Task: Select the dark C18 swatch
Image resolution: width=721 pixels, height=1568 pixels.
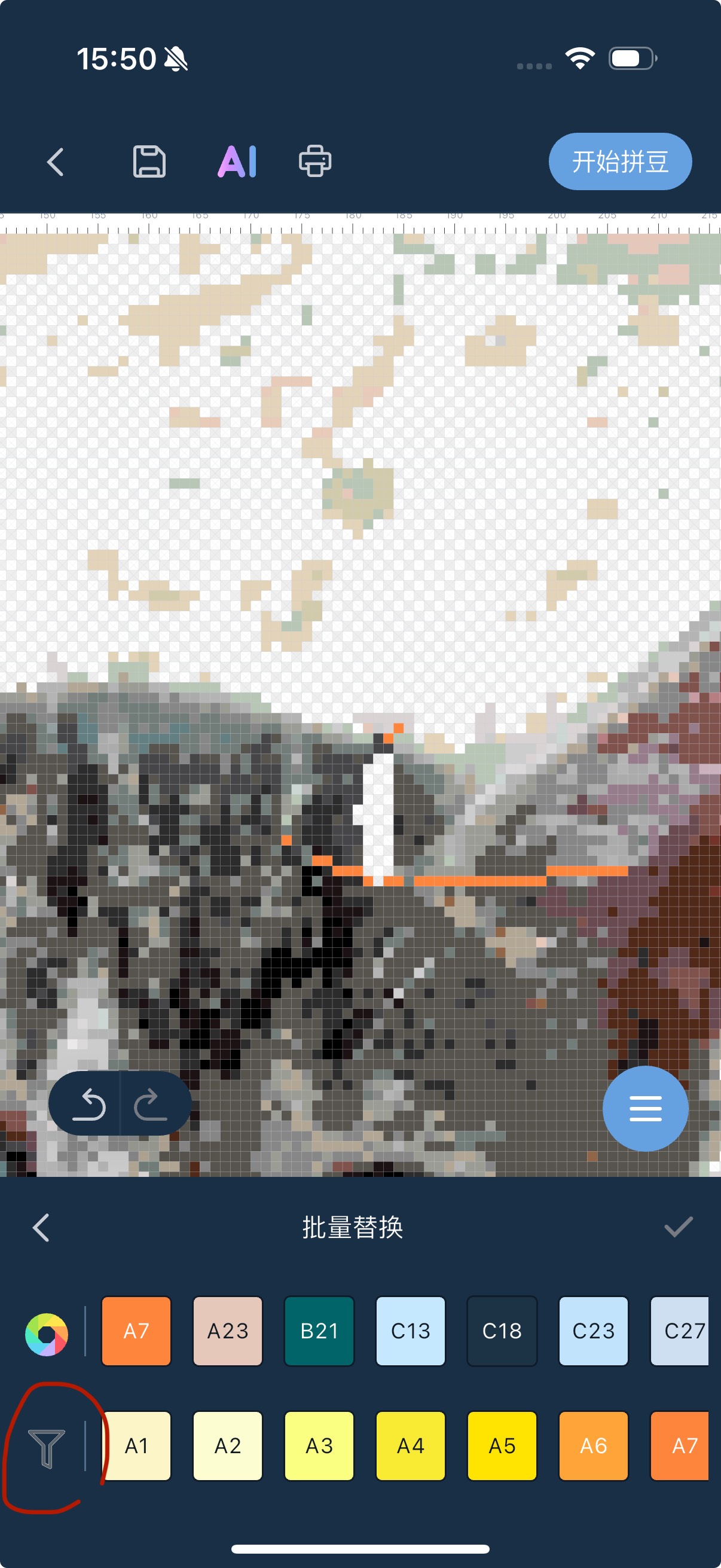Action: coord(502,1331)
